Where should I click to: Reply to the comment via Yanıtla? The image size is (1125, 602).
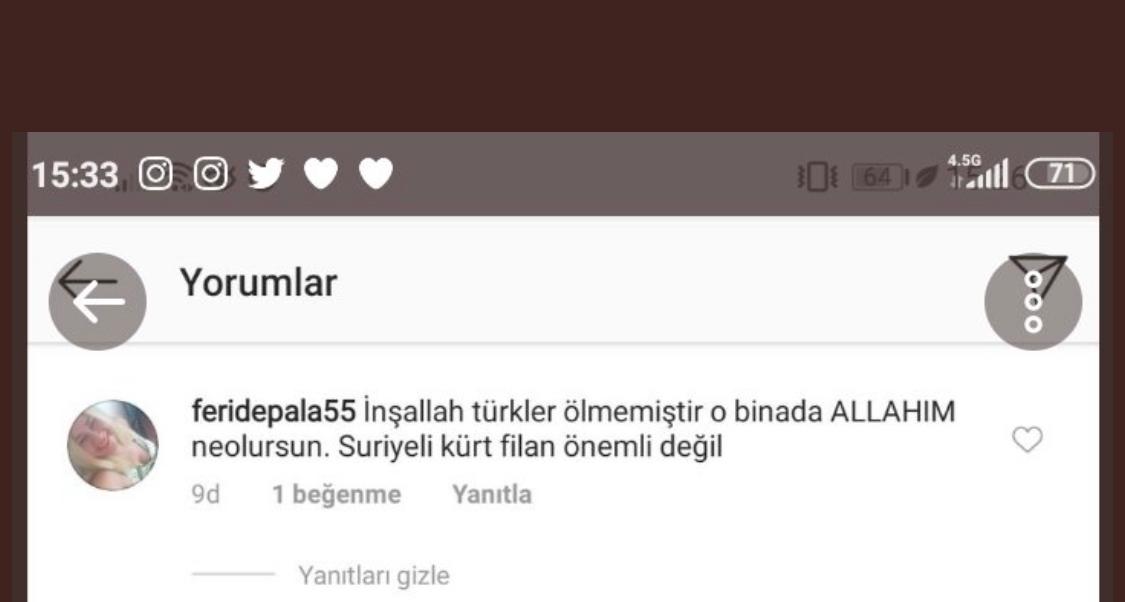[491, 495]
